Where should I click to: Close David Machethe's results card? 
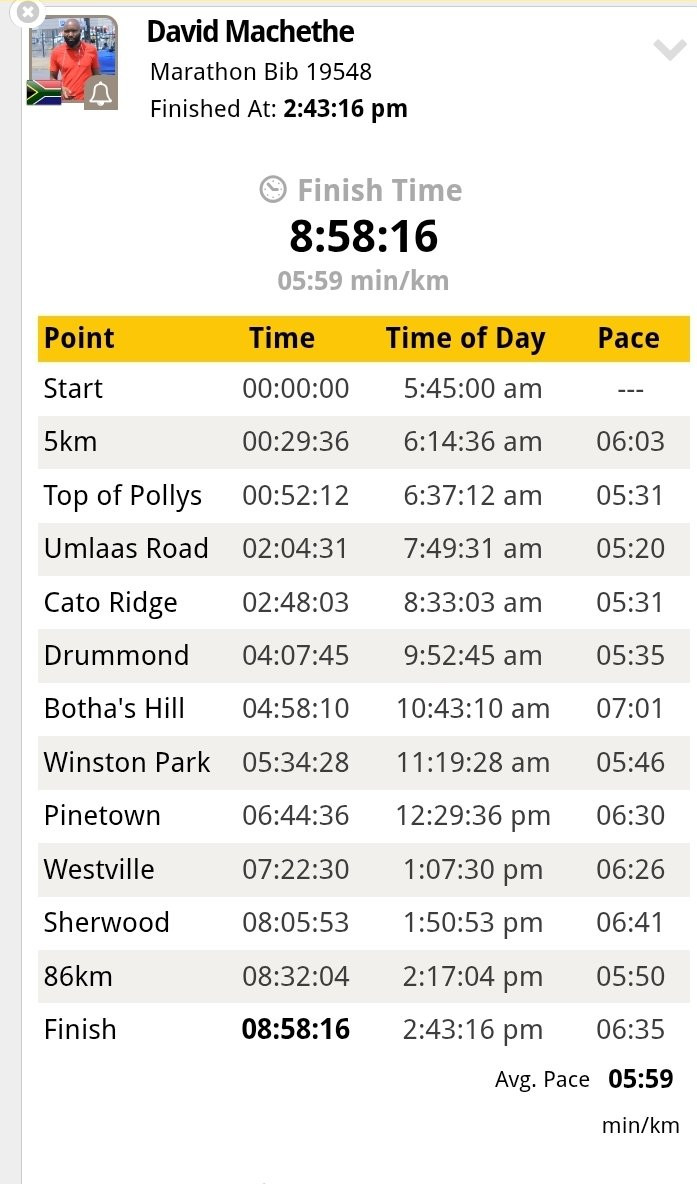tap(27, 11)
